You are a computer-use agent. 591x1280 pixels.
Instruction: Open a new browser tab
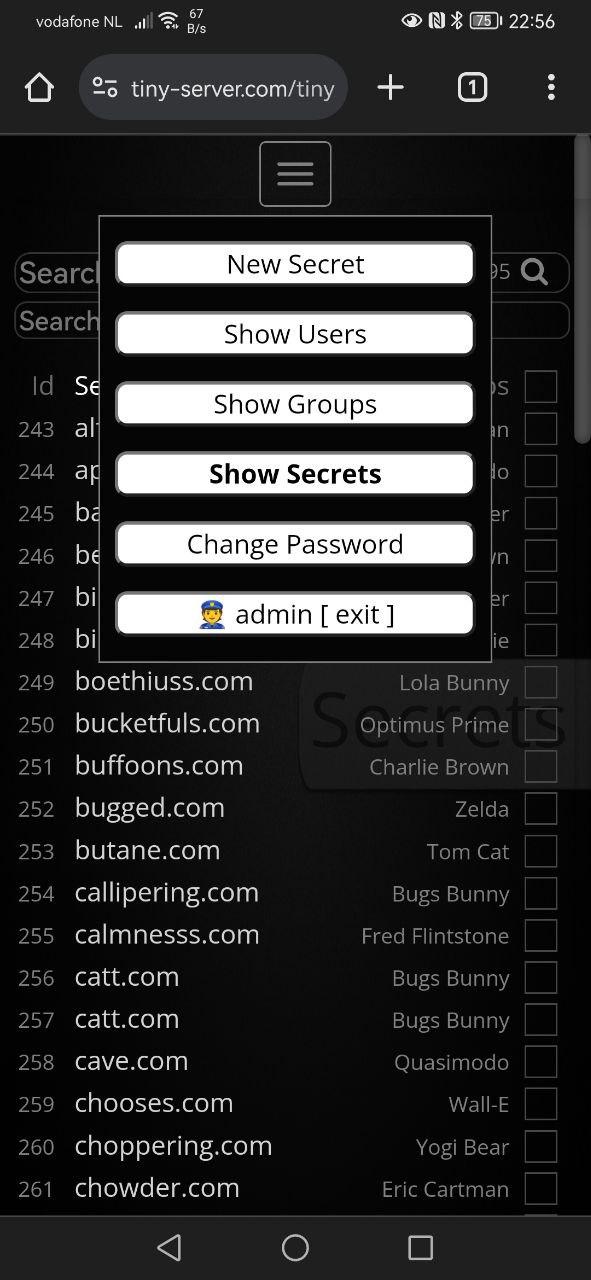[390, 88]
